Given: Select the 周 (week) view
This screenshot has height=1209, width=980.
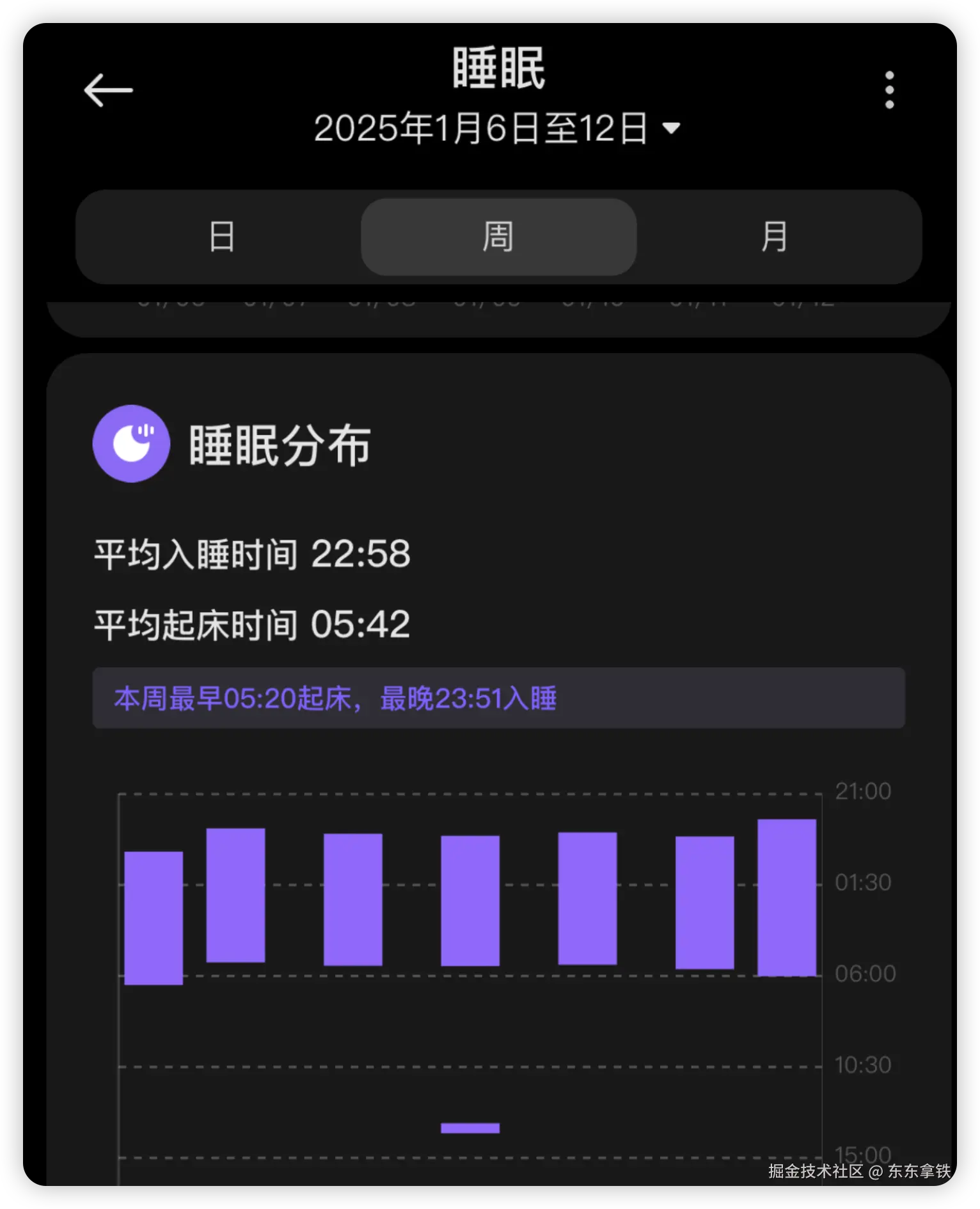Looking at the screenshot, I should 499,237.
